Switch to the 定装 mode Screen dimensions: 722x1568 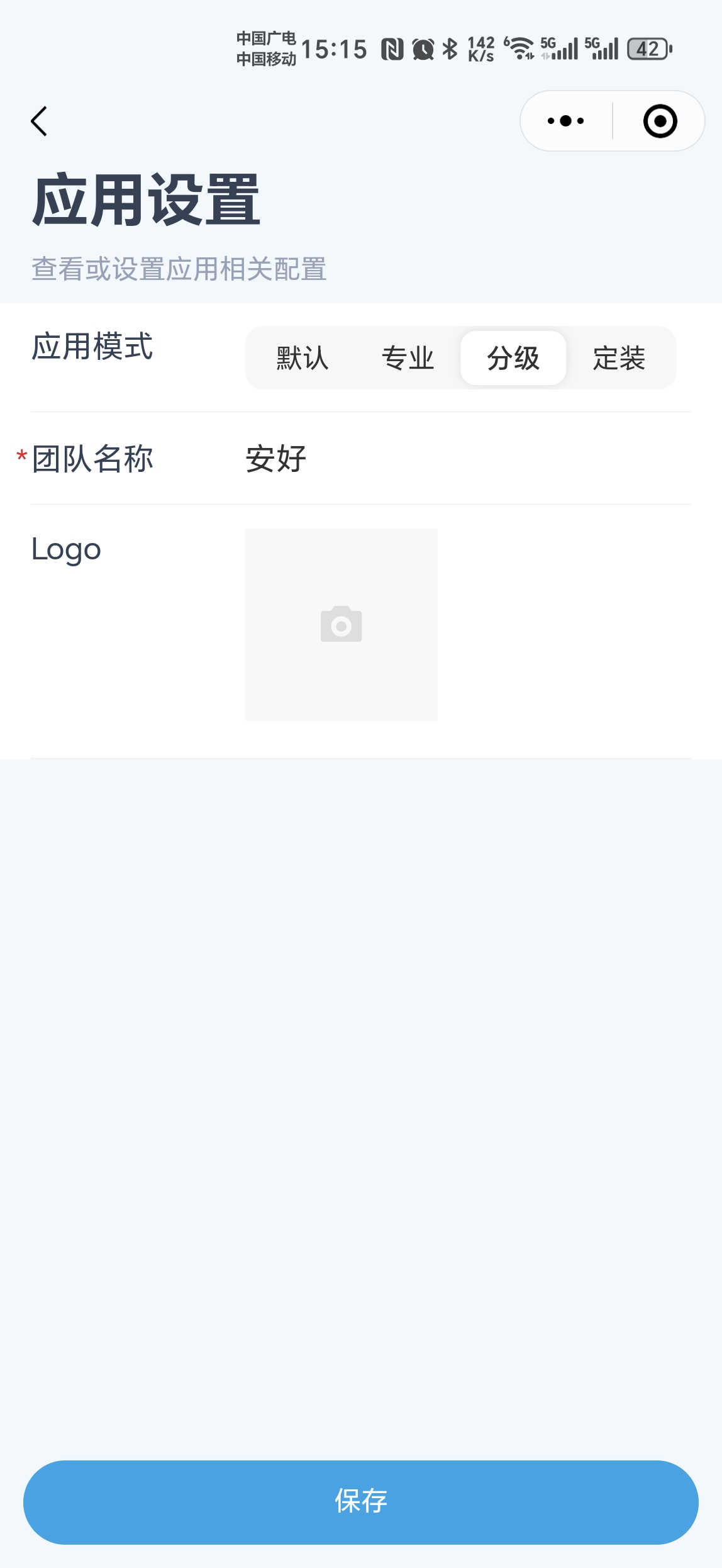[619, 358]
